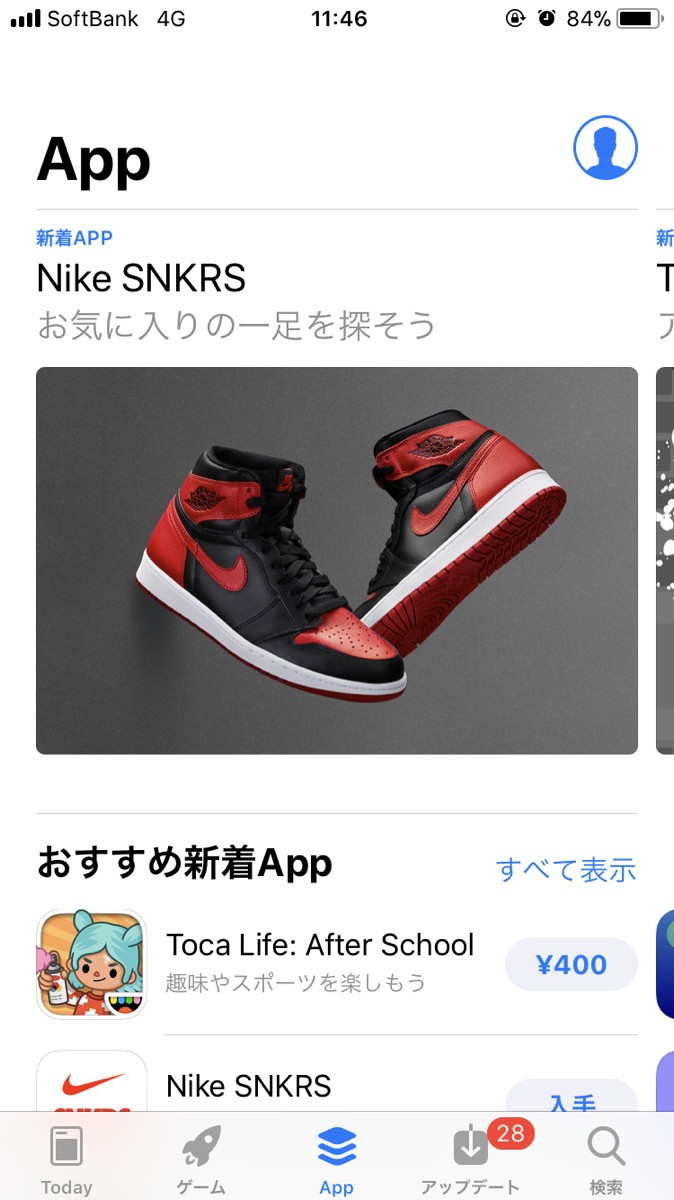The width and height of the screenshot is (674, 1200).
Task: Open the account profile icon
Action: point(605,148)
